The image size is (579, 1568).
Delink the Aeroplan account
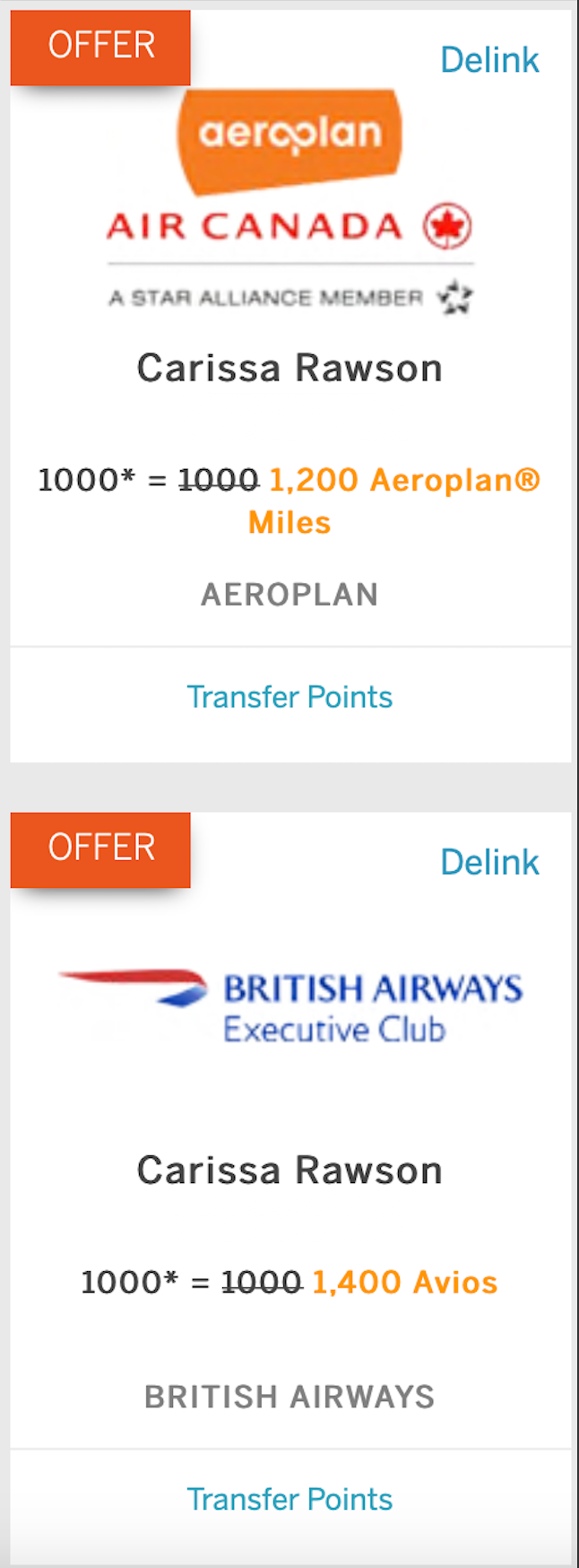coord(489,60)
